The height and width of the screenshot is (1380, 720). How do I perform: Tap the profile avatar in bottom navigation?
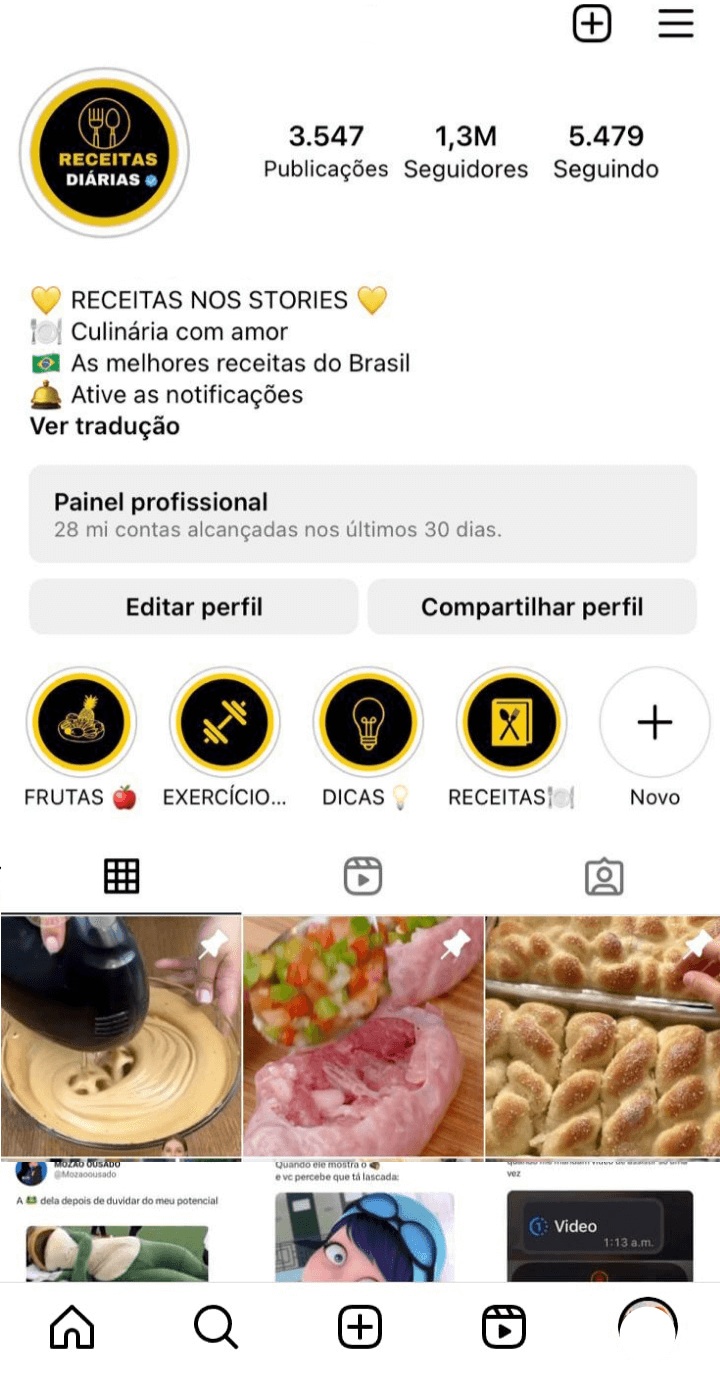click(648, 1327)
